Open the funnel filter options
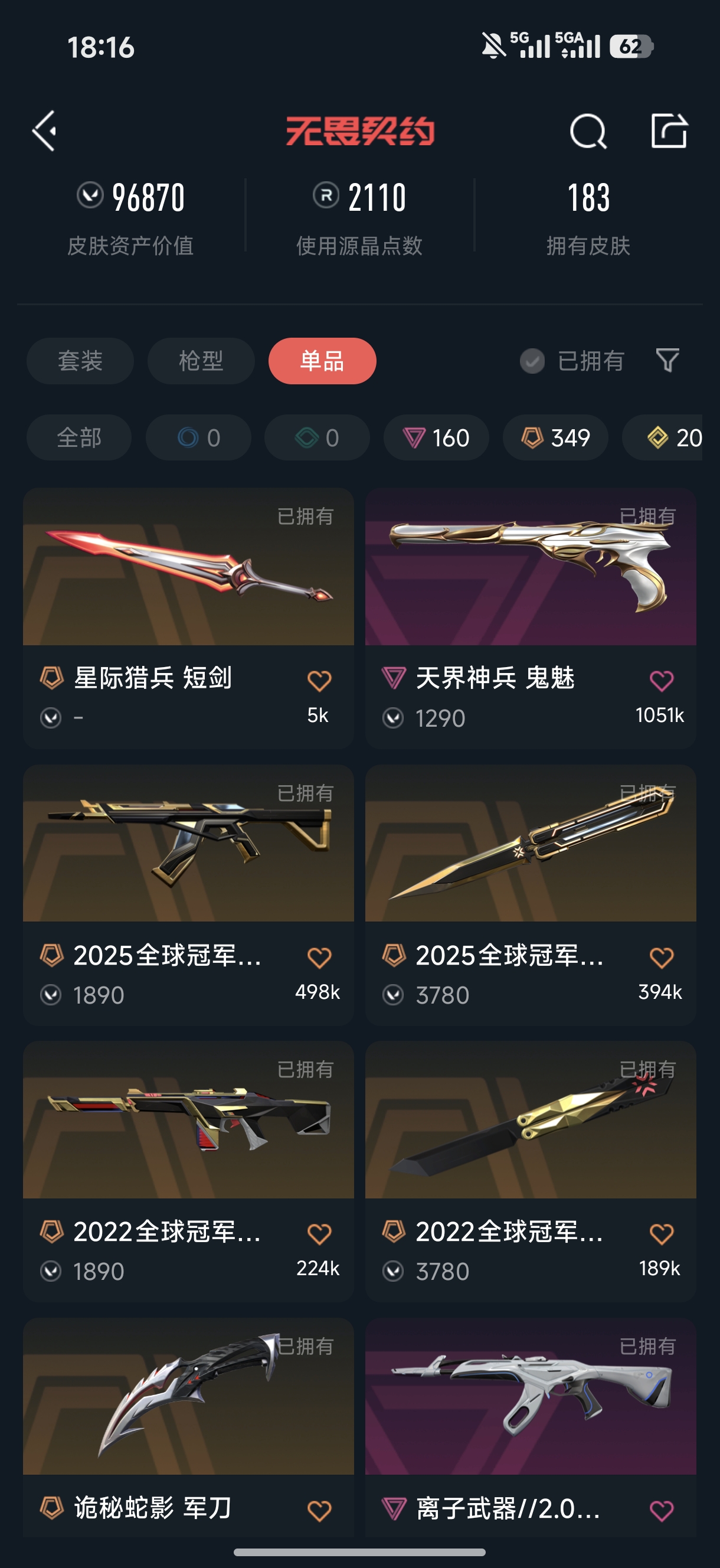This screenshot has height=1568, width=720. [x=667, y=360]
